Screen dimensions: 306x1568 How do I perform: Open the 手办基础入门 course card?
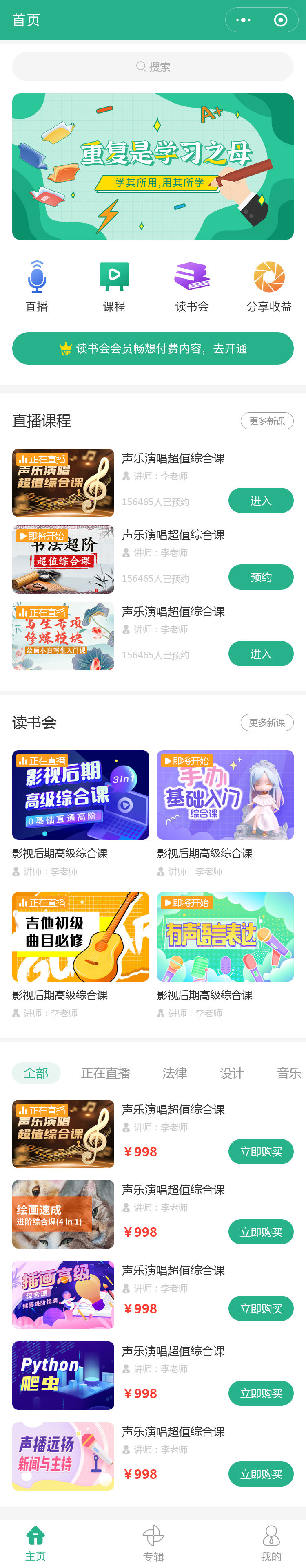pyautogui.click(x=225, y=794)
